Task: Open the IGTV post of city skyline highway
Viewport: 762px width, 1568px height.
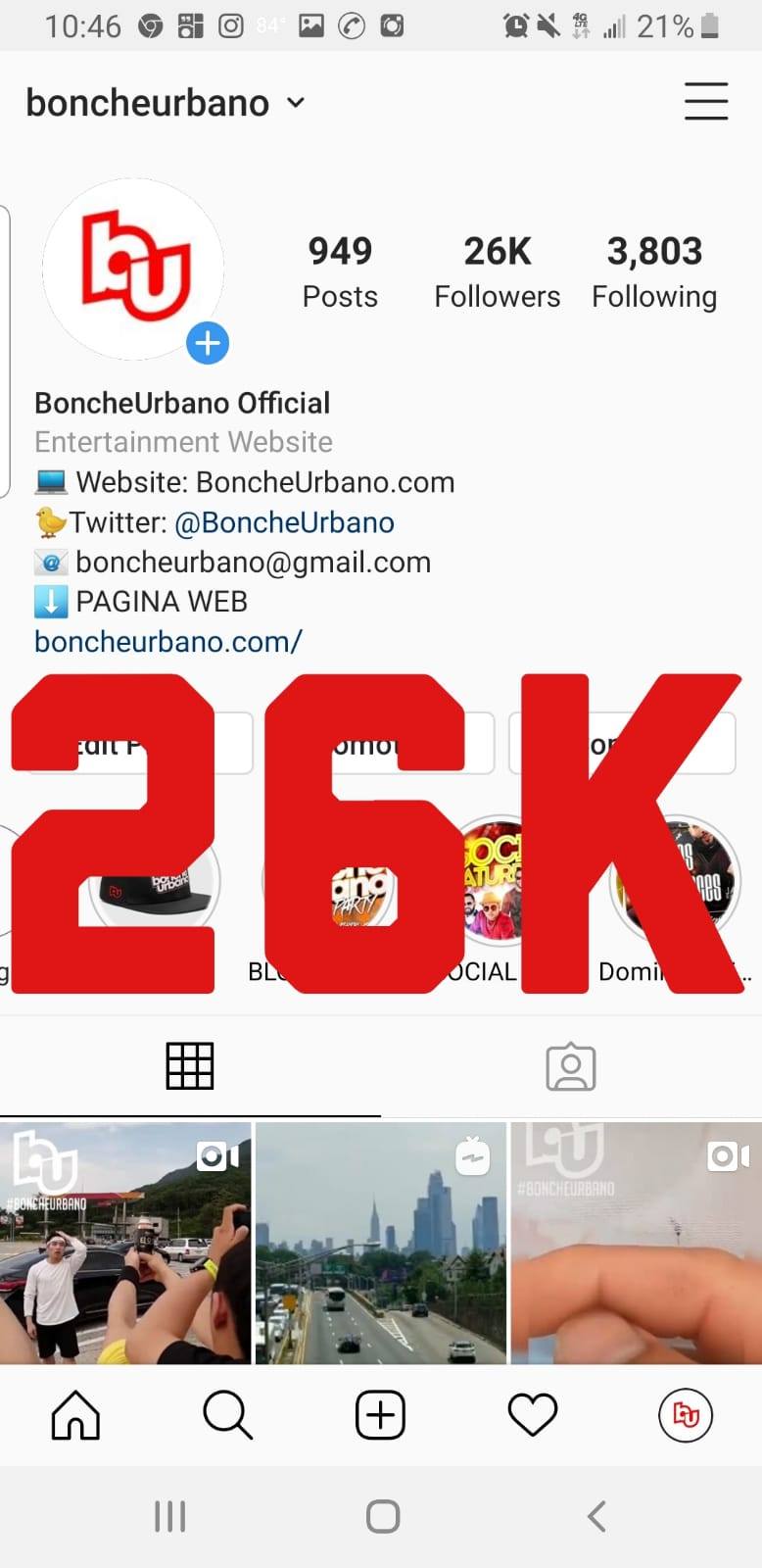Action: point(380,1243)
